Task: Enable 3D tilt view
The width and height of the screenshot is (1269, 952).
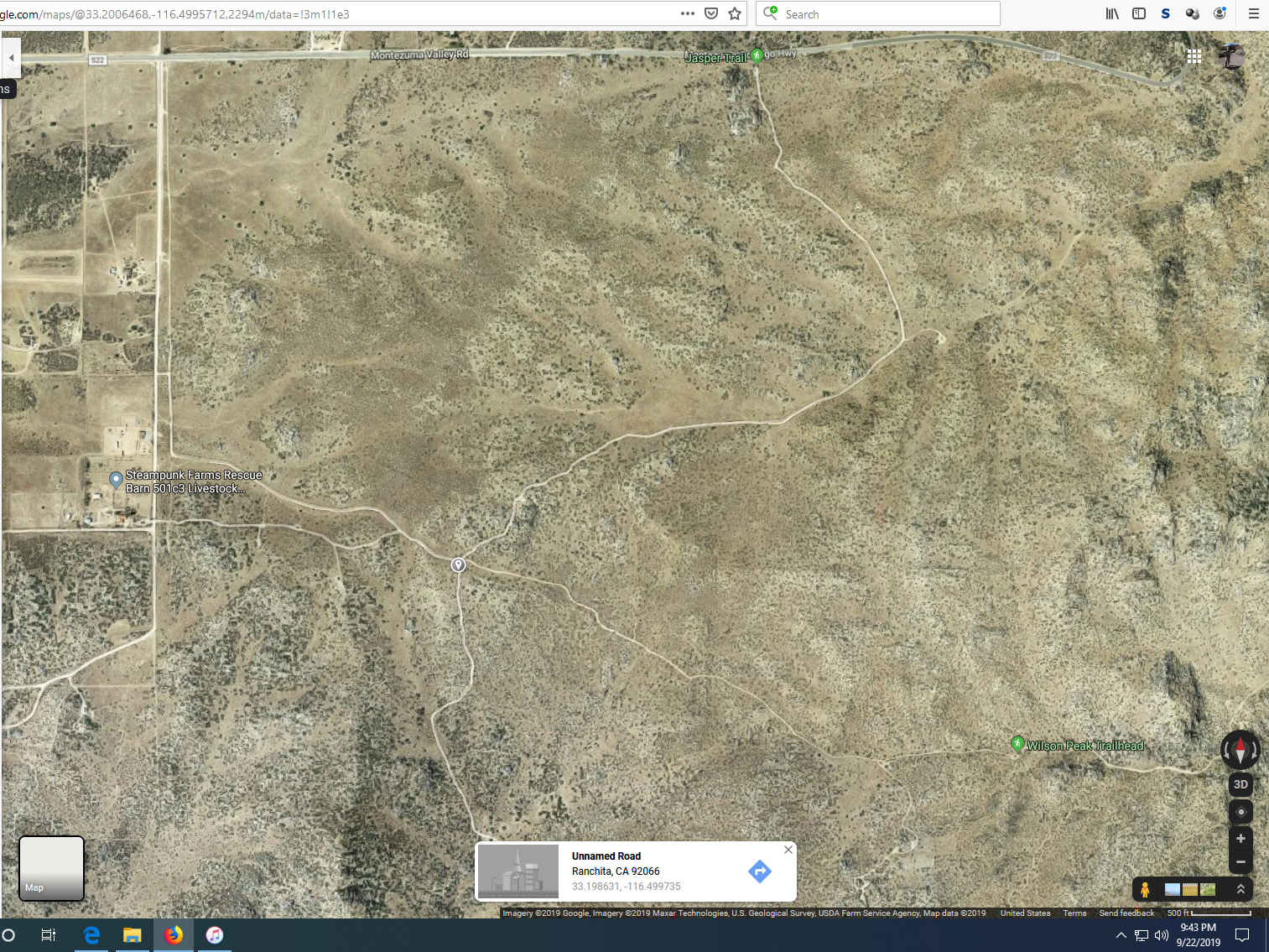Action: [x=1240, y=784]
